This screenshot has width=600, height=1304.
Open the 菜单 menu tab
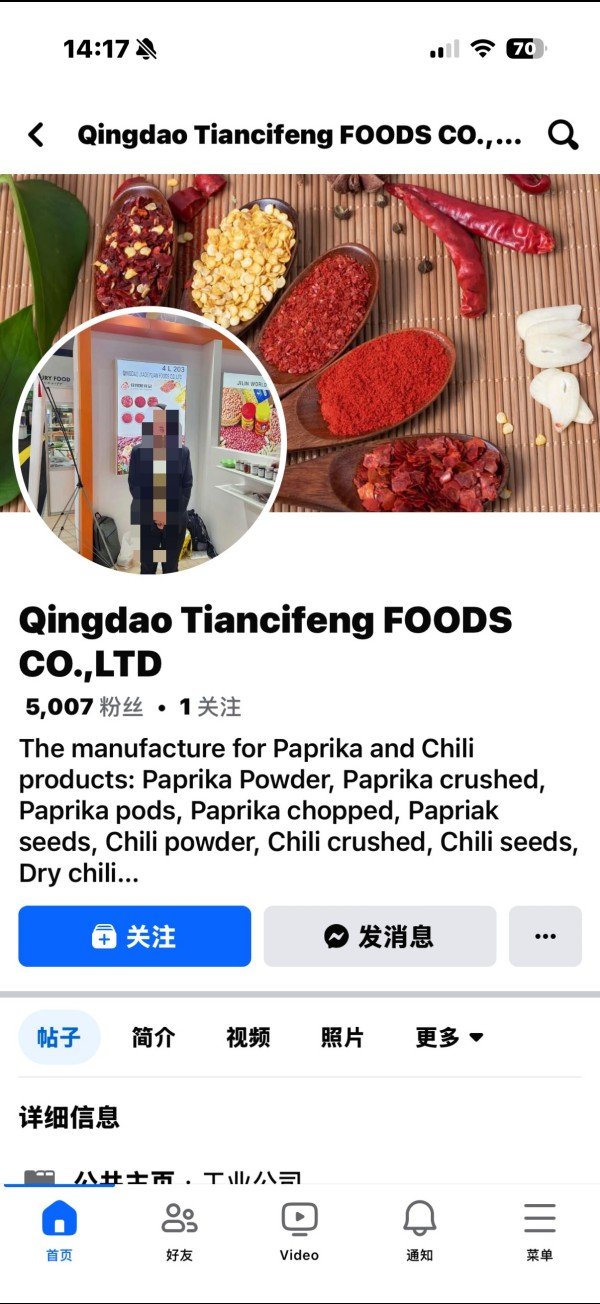[x=539, y=1230]
